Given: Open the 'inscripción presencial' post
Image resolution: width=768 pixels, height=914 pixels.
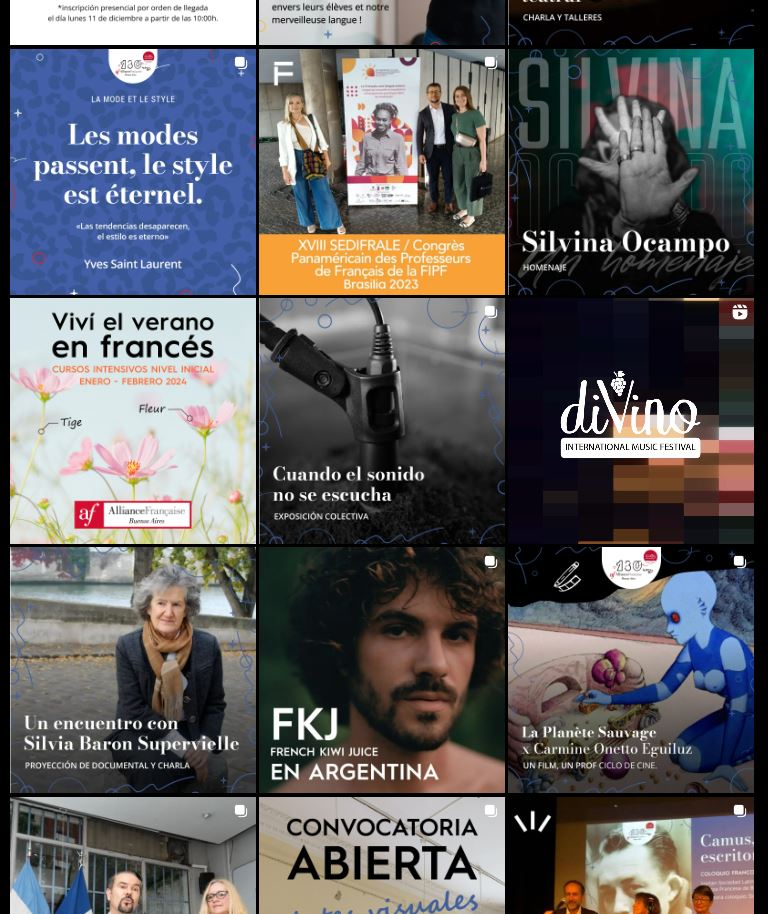Looking at the screenshot, I should (133, 22).
